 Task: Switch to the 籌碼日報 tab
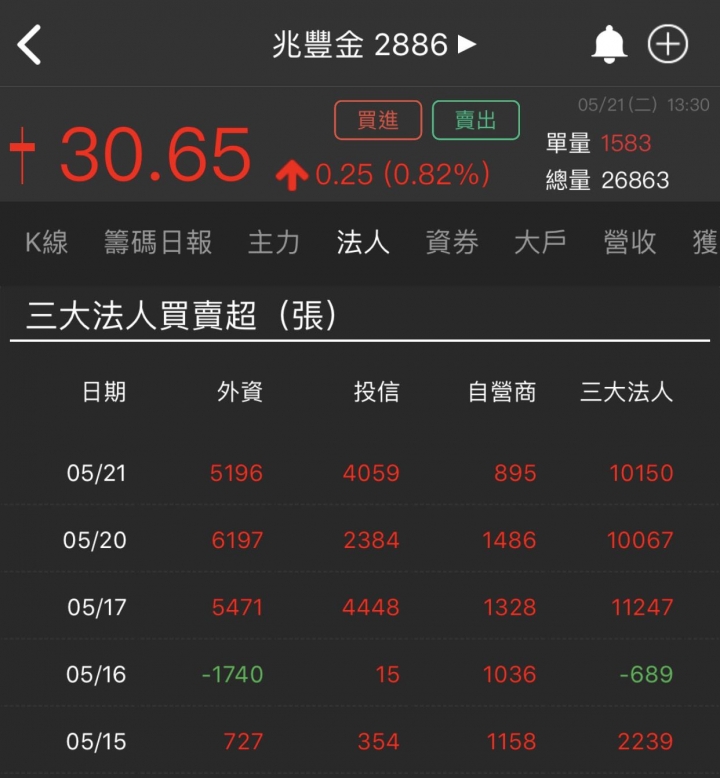158,242
